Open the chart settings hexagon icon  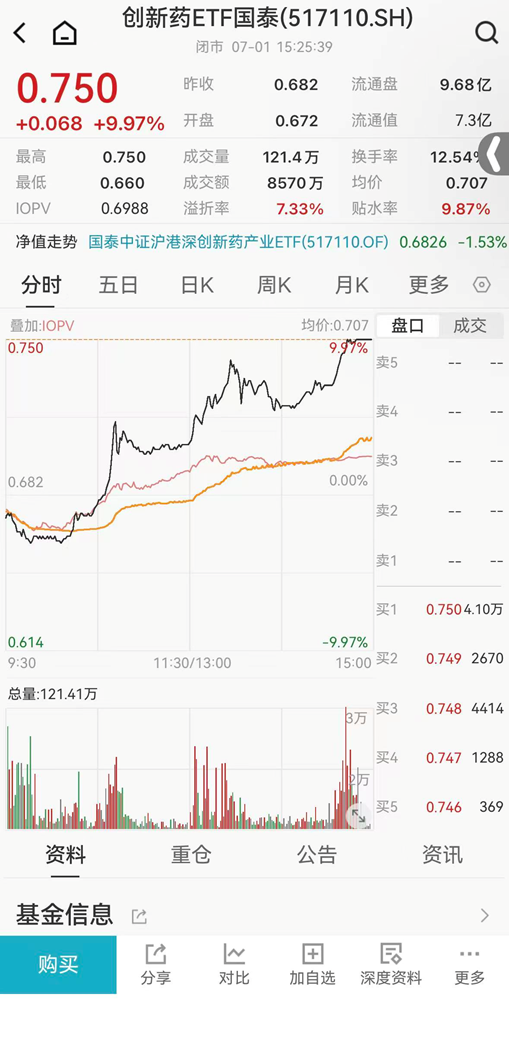(x=482, y=285)
